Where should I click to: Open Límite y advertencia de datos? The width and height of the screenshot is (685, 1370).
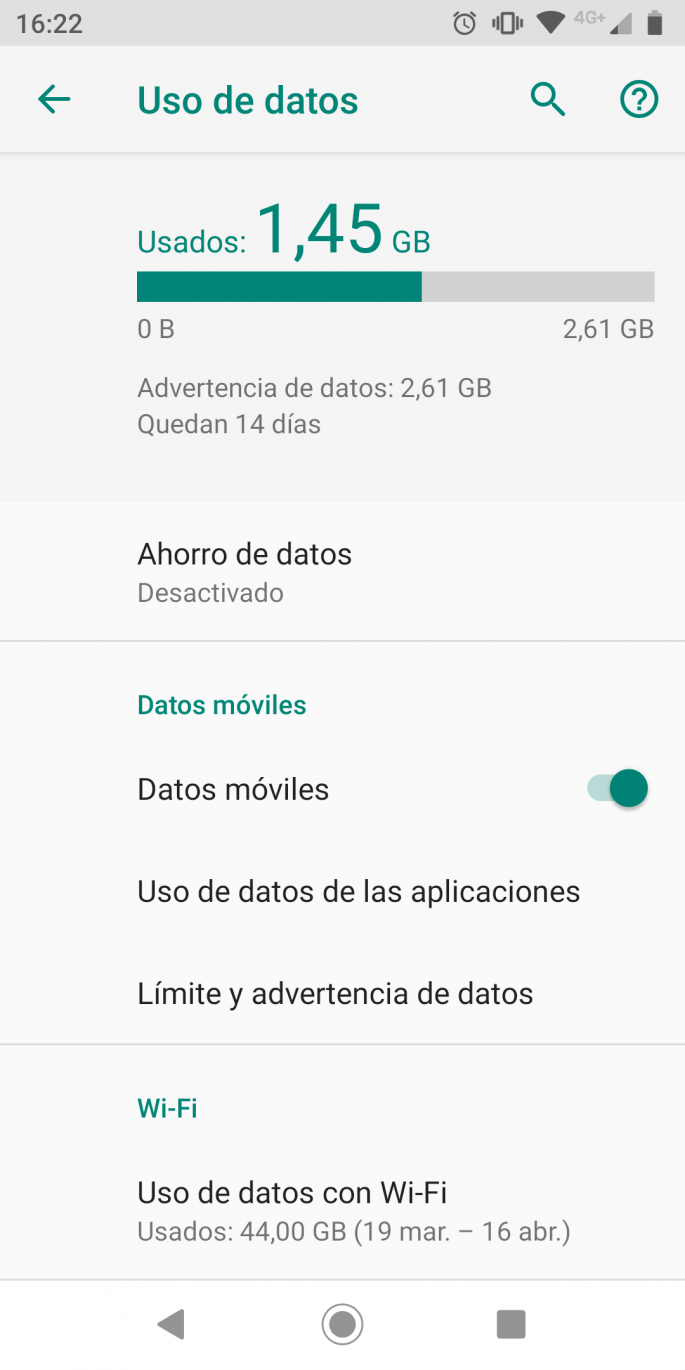coord(335,994)
